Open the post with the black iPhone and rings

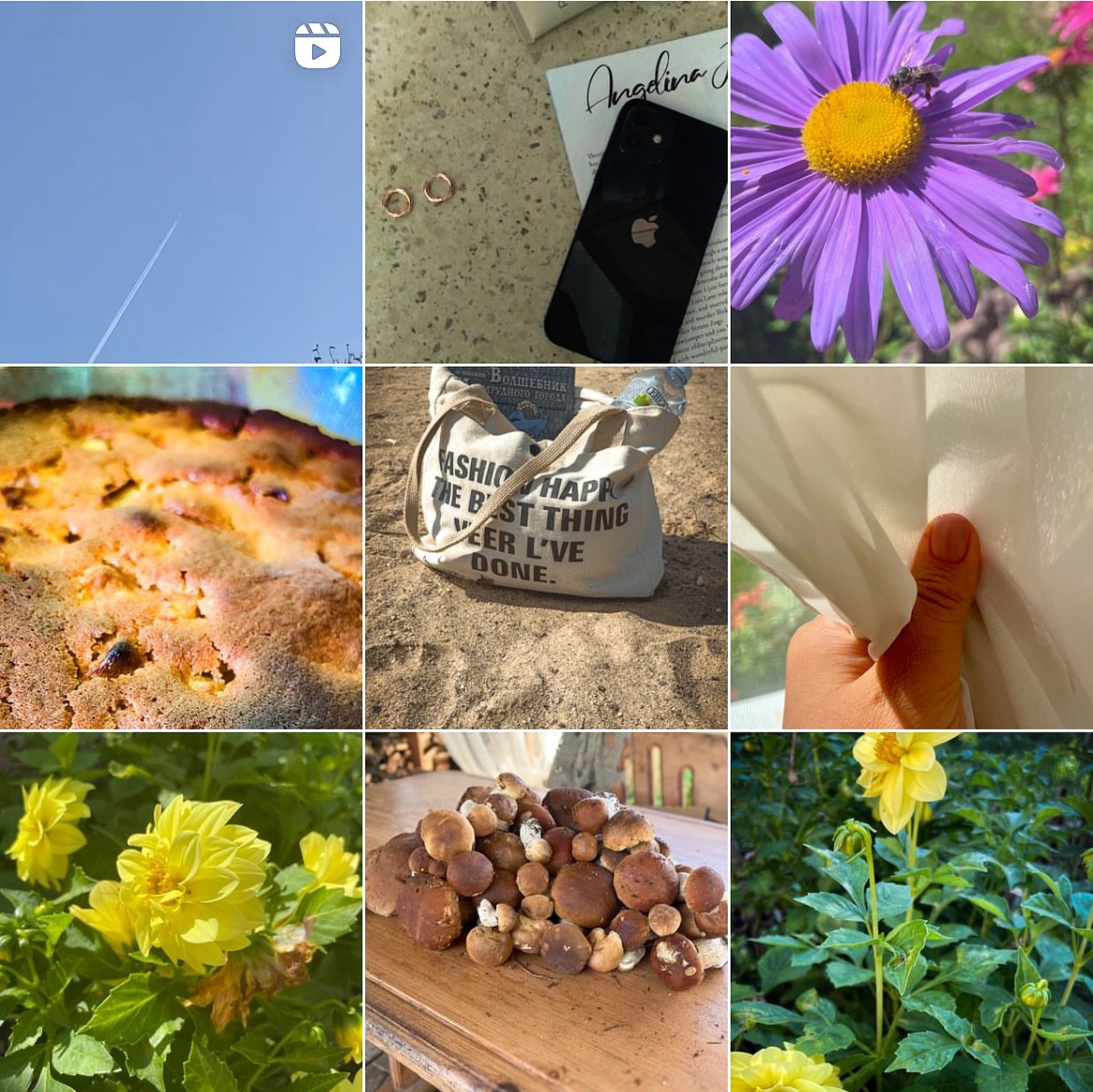coord(546,181)
